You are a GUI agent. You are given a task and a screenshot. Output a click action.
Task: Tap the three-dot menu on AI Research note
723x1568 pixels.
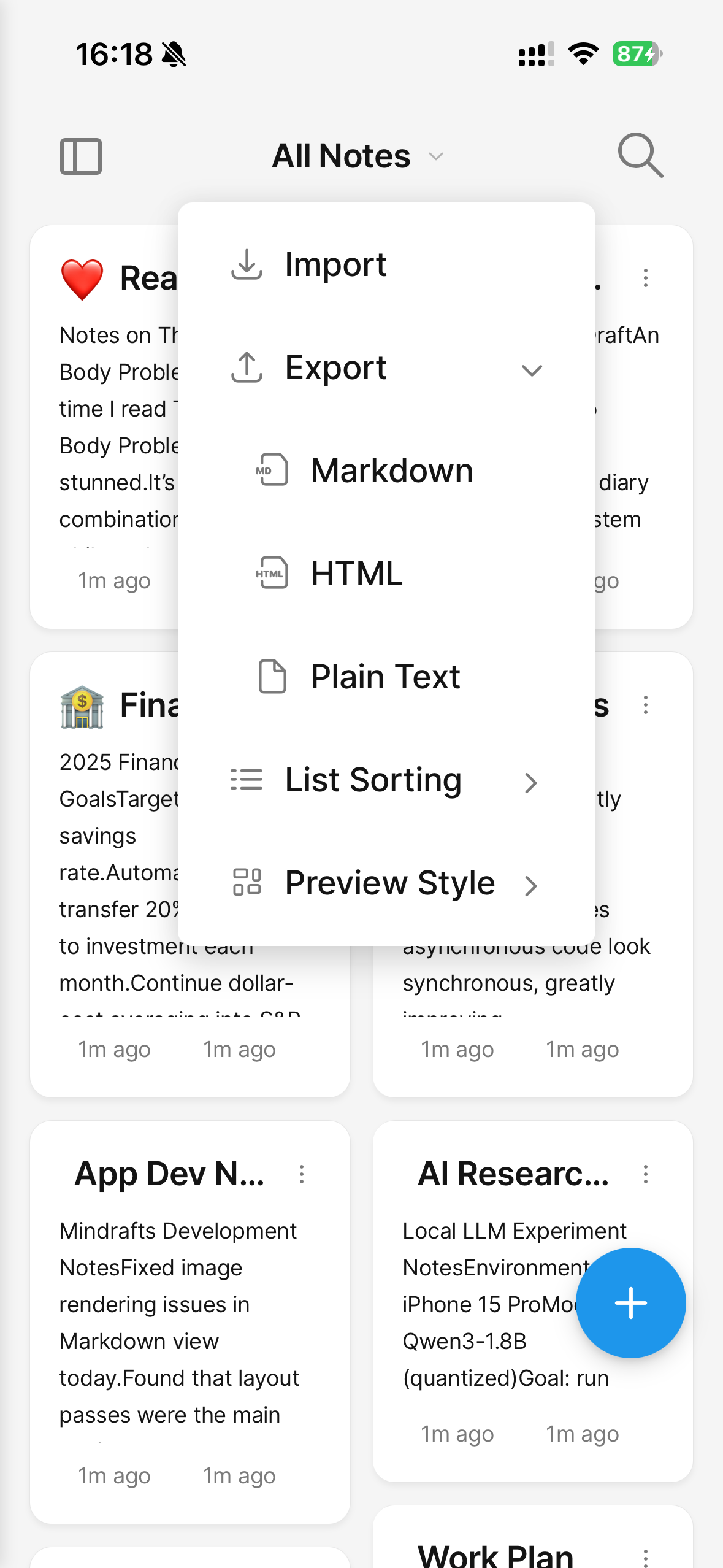tap(646, 1175)
